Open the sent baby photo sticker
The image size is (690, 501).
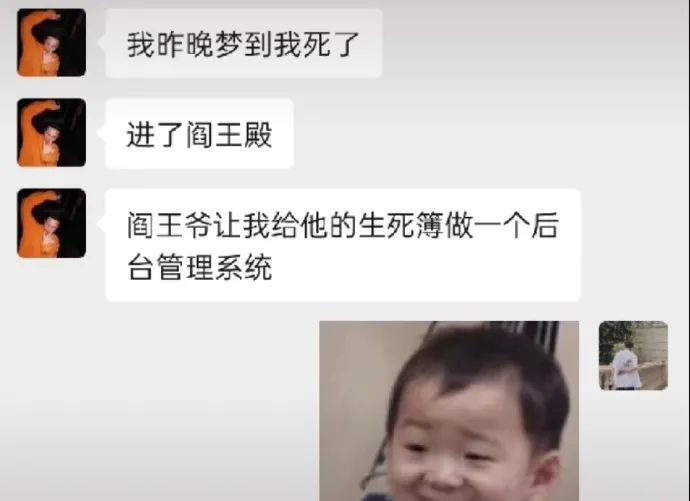(449, 411)
